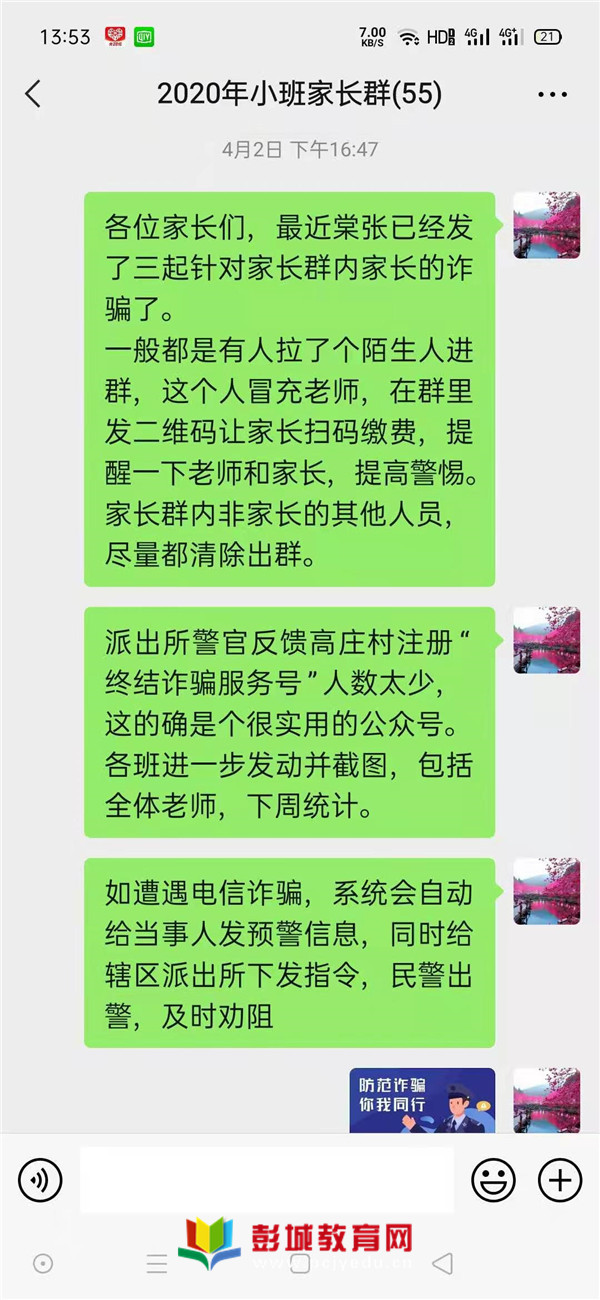
Task: Tap the system back navigation button
Action: click(x=442, y=1264)
